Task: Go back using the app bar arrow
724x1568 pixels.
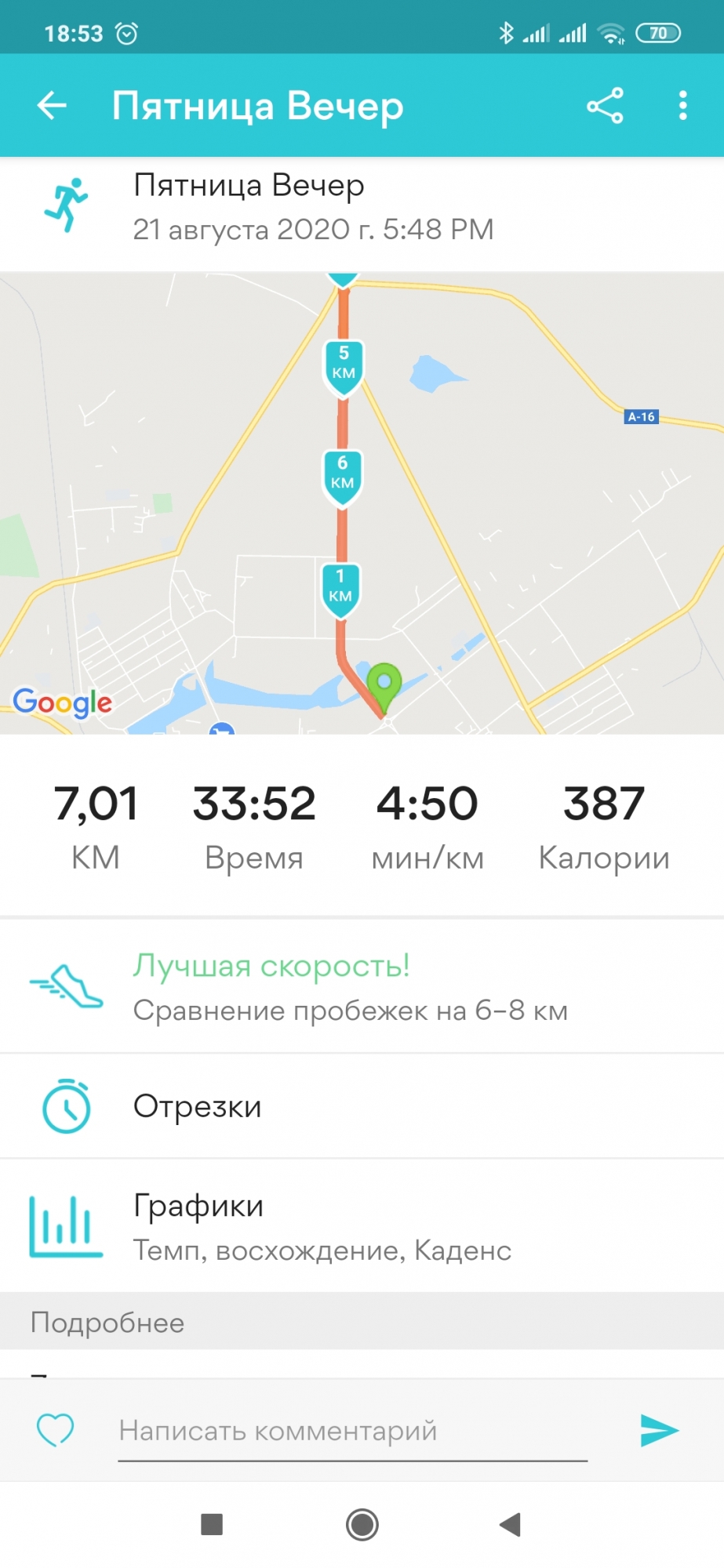Action: coord(52,105)
